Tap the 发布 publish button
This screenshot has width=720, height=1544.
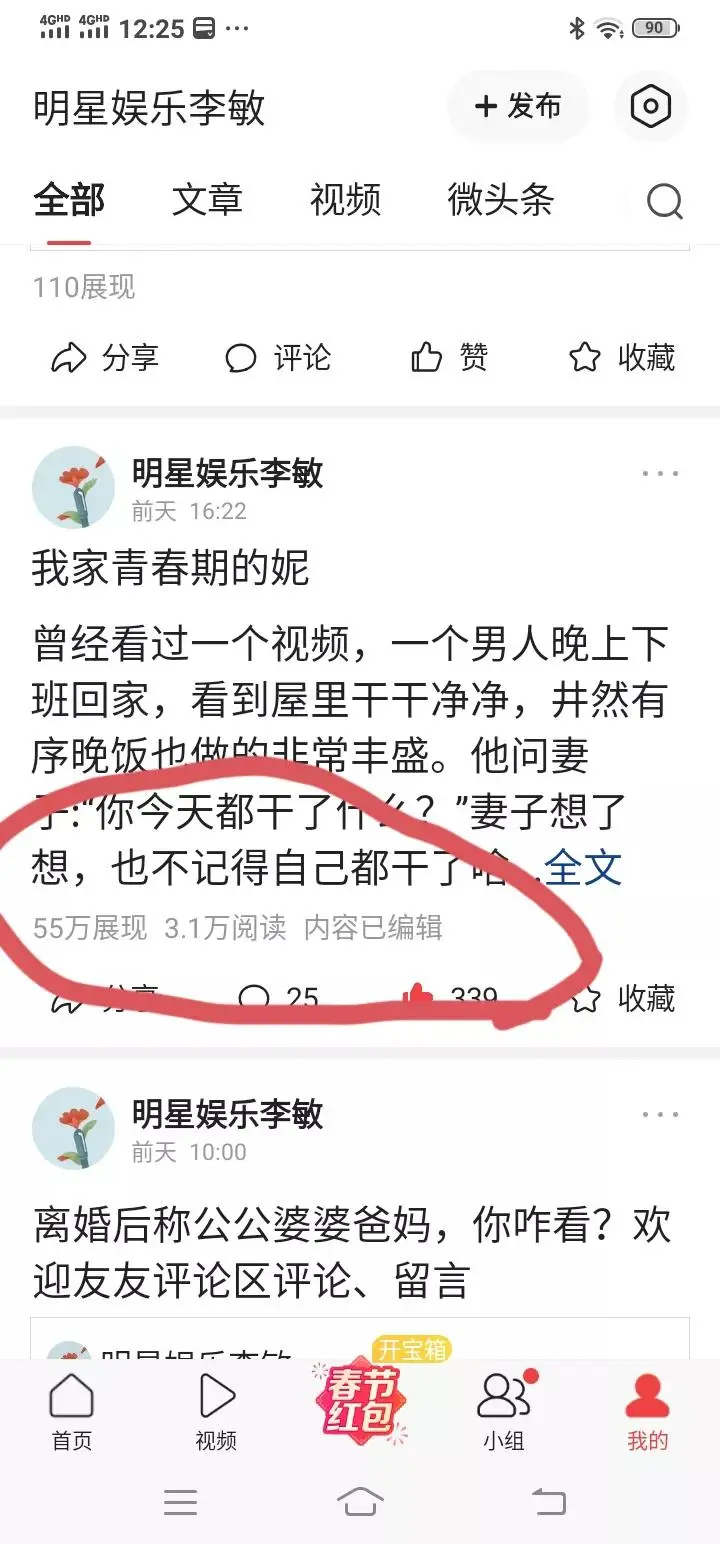tap(518, 107)
